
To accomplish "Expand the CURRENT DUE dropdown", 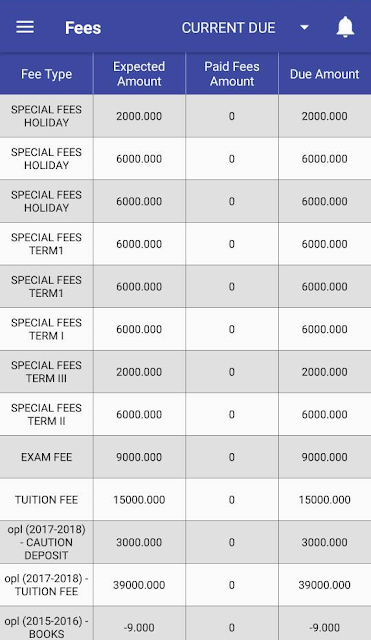I will coord(245,28).
